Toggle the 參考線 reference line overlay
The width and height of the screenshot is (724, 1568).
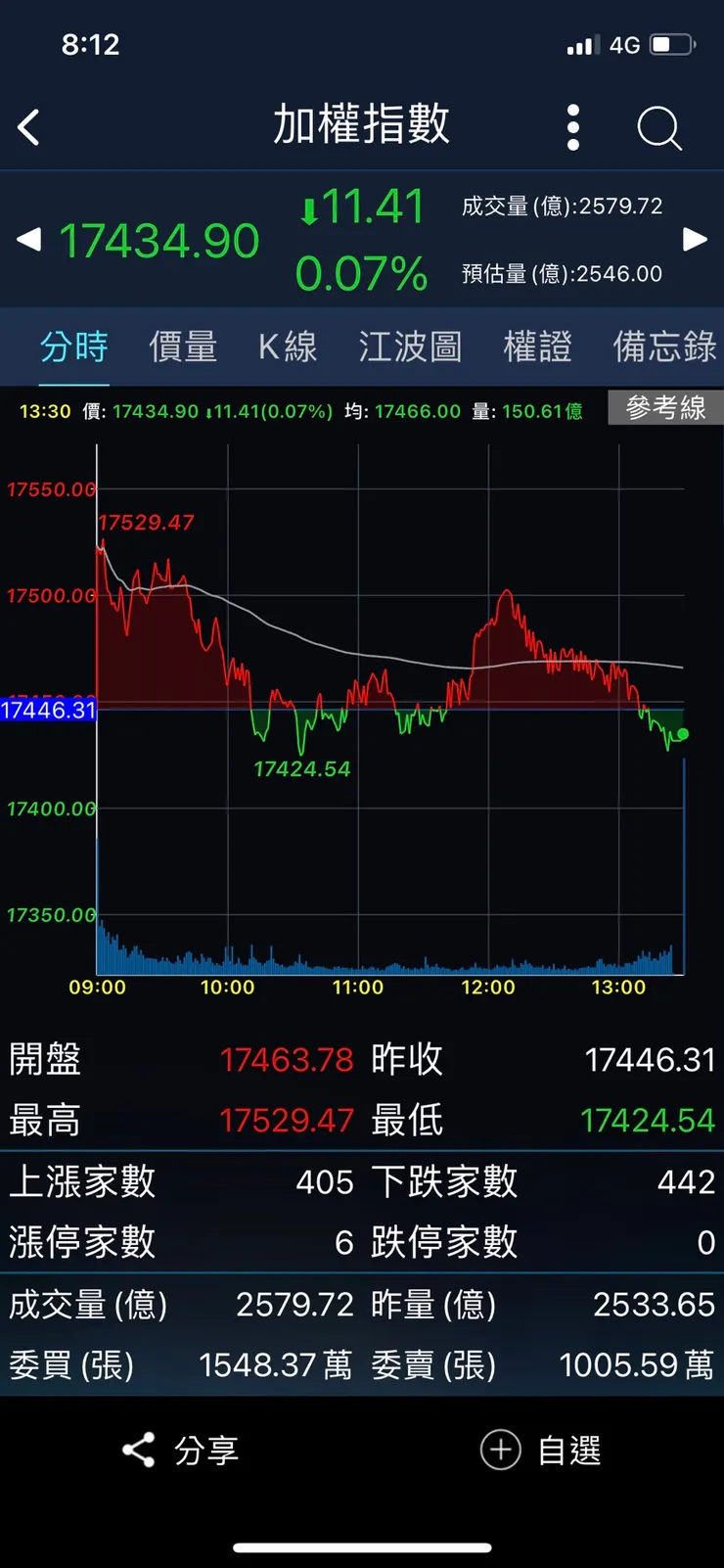click(666, 408)
